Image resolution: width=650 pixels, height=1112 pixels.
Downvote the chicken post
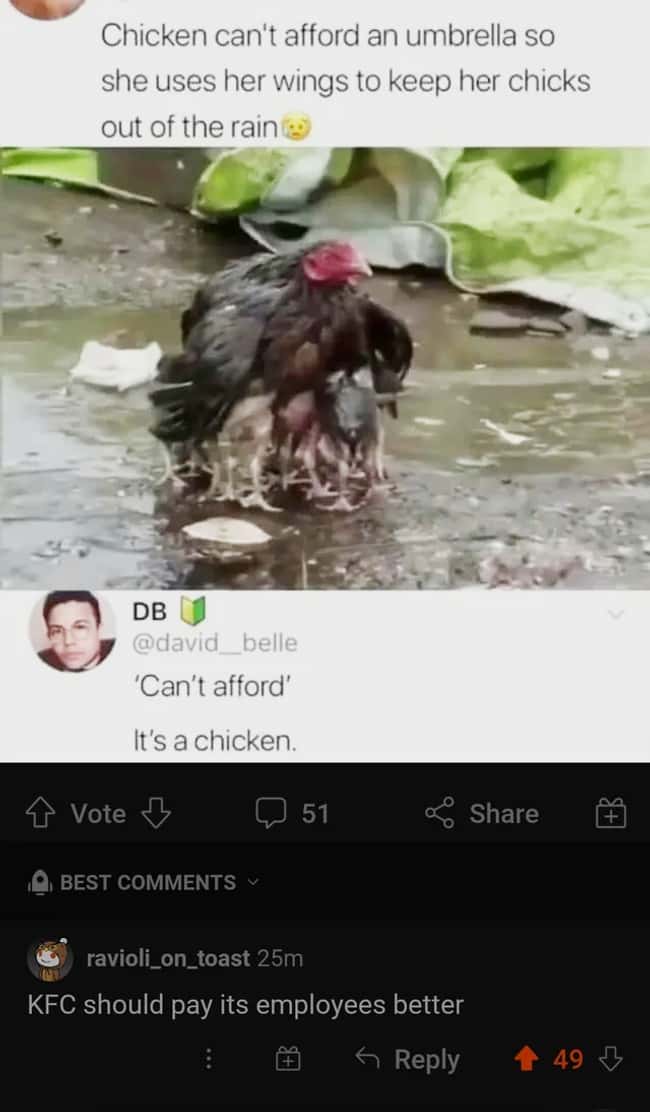click(157, 813)
